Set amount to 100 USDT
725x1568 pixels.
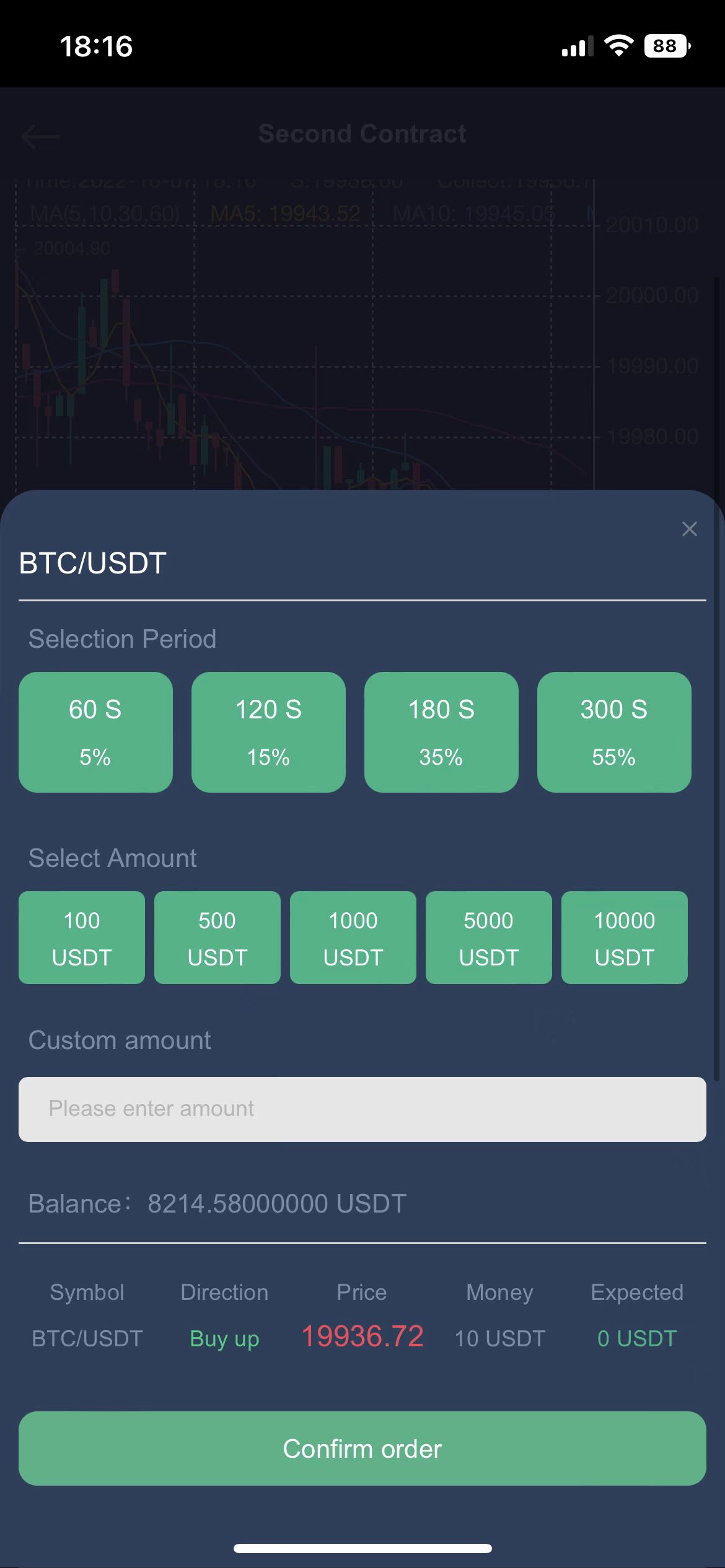point(82,938)
